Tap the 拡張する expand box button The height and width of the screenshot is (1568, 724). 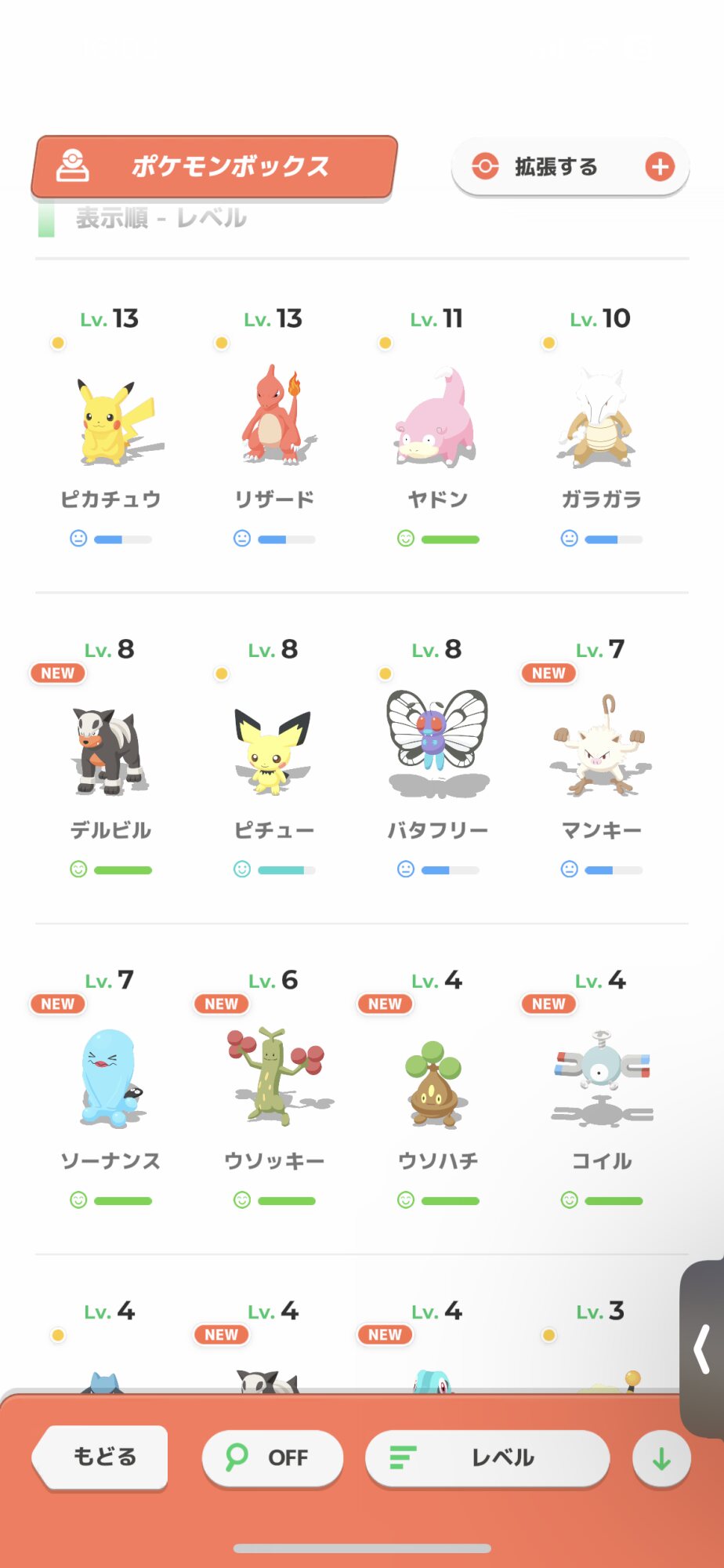click(570, 167)
